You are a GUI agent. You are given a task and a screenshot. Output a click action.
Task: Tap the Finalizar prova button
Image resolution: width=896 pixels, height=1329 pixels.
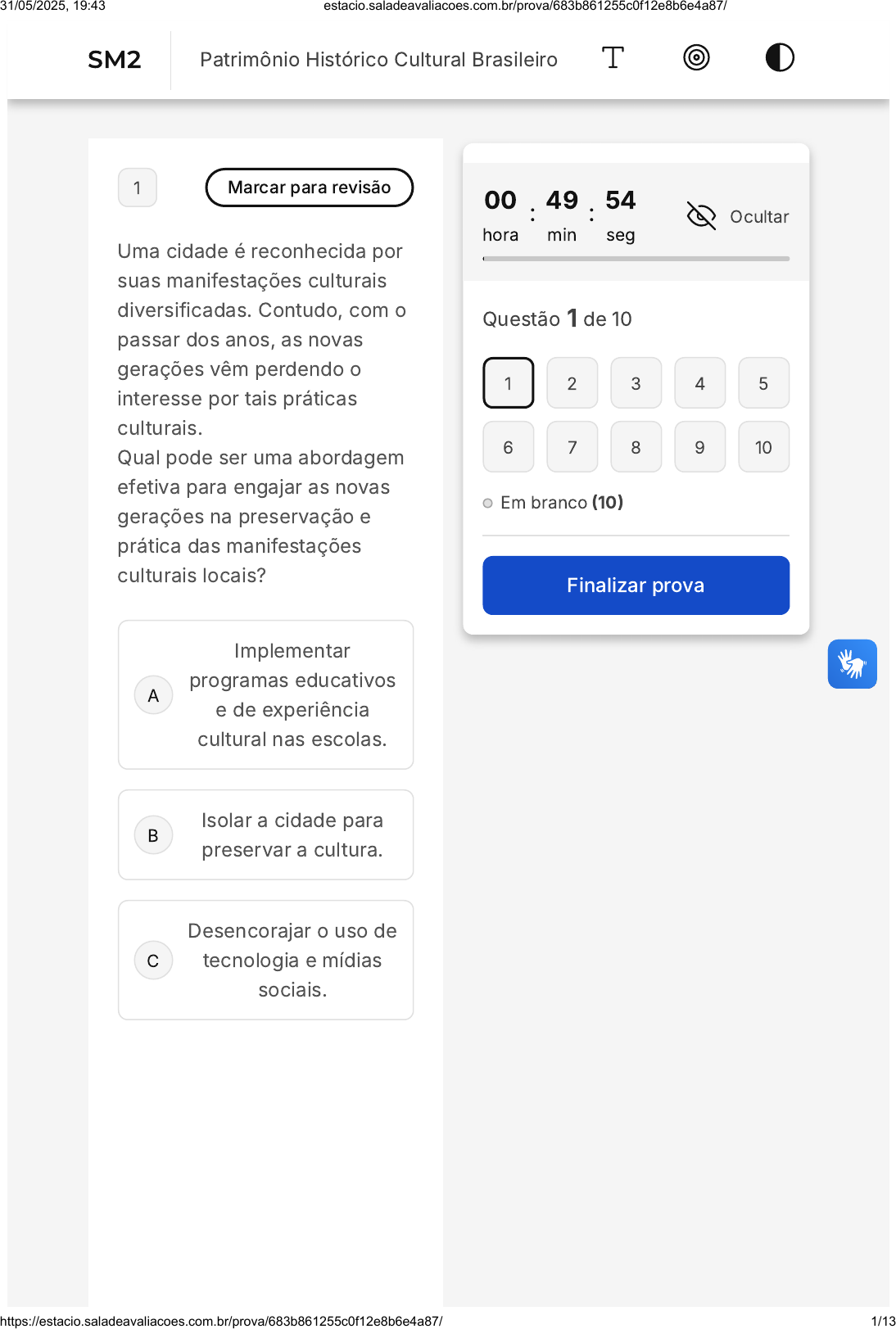636,585
